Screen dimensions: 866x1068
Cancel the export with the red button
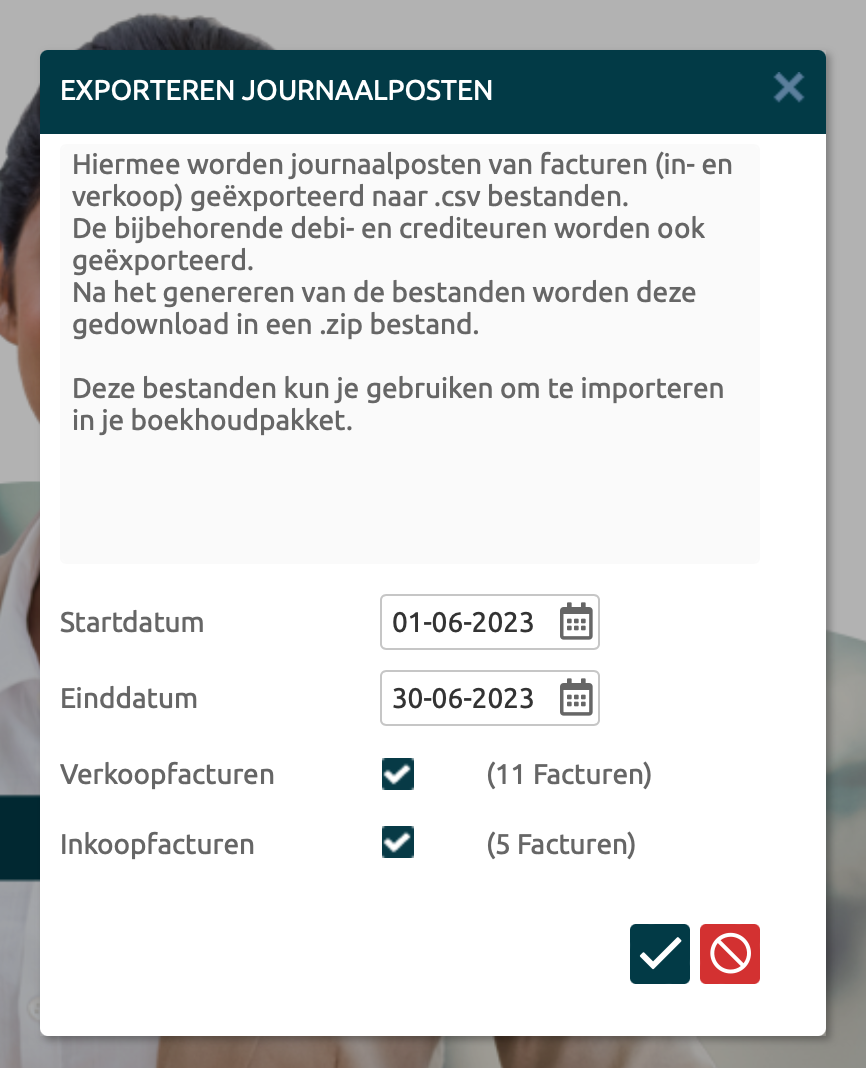pyautogui.click(x=730, y=954)
